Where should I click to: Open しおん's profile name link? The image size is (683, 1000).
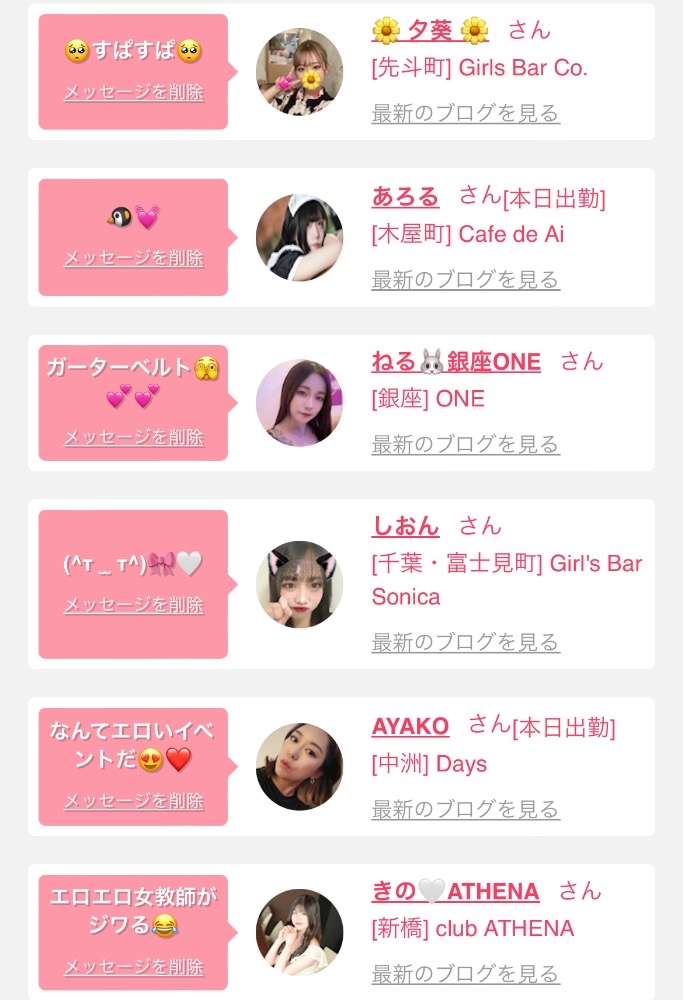click(x=405, y=526)
